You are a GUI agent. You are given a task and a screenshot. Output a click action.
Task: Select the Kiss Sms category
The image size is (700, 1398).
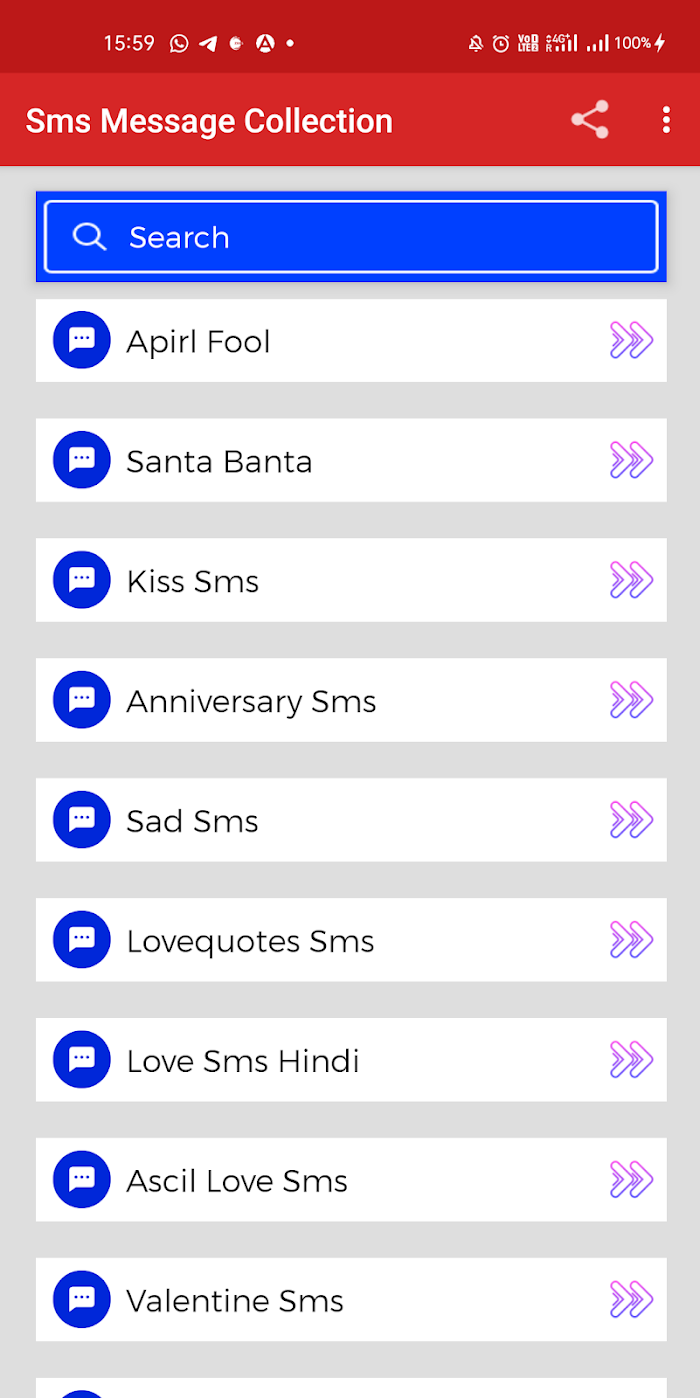point(351,580)
